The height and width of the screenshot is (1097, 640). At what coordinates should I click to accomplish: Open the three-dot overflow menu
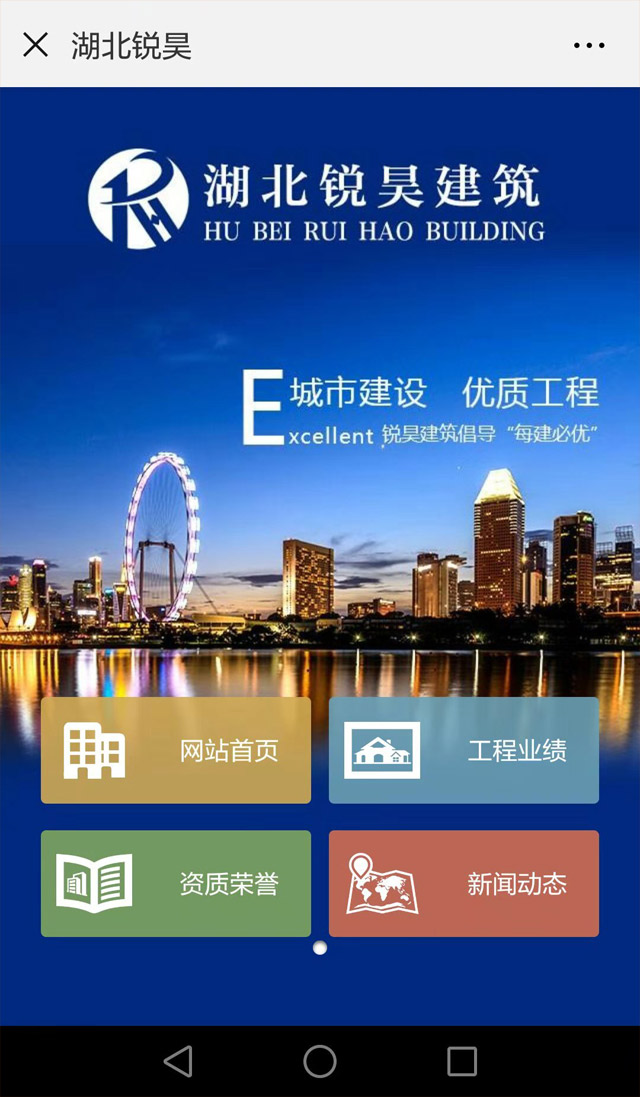589,45
